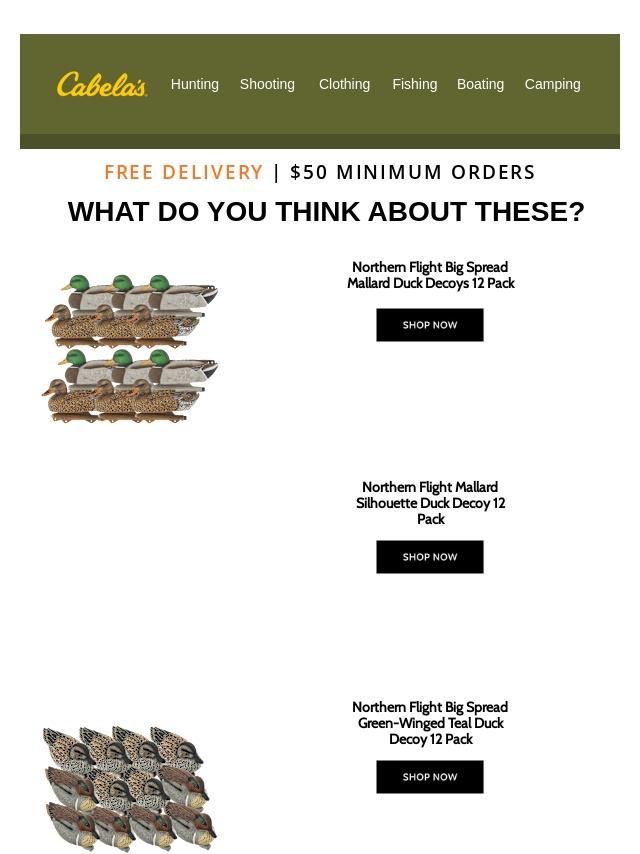Shop Now for Mallard Silhouette Duck Decoy
The width and height of the screenshot is (640, 854).
(430, 557)
